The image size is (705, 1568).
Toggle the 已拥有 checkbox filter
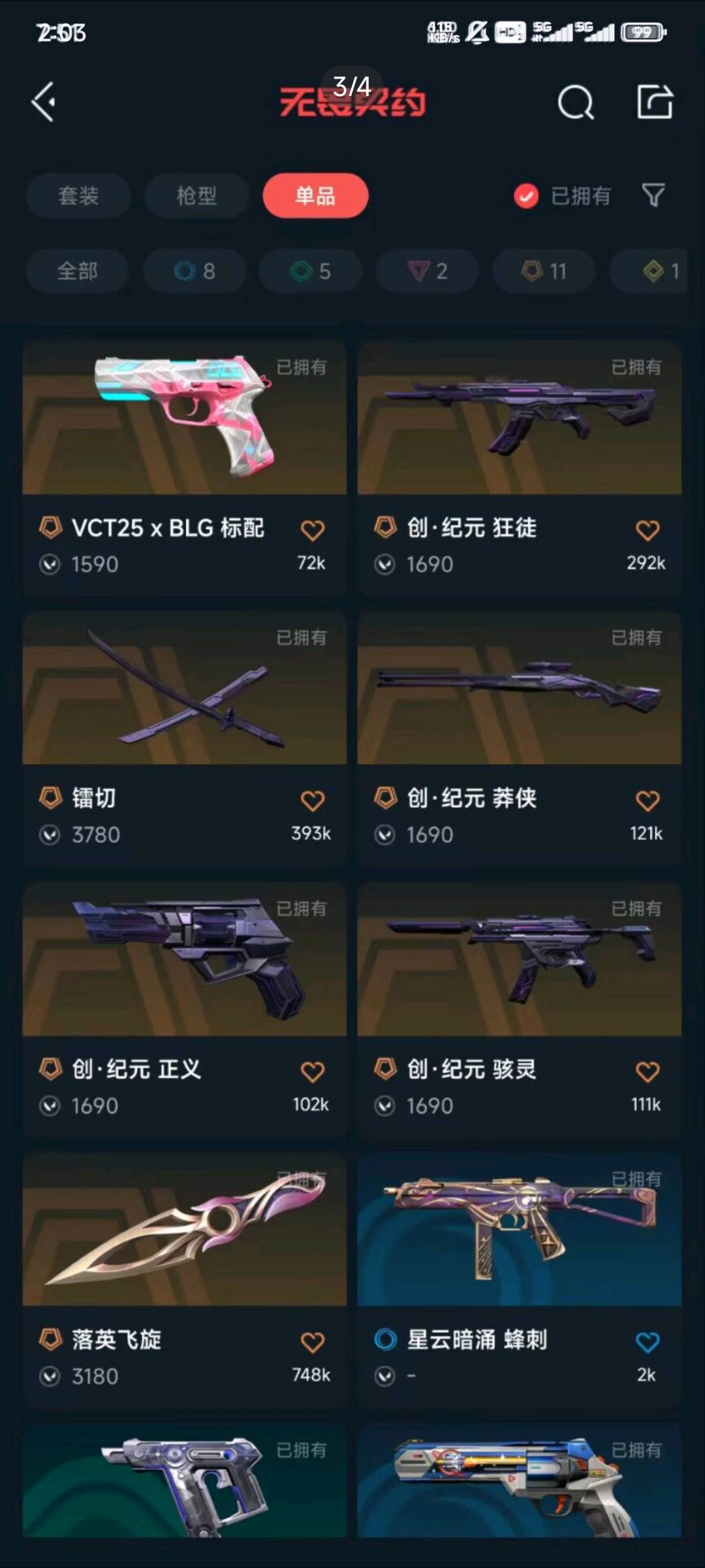tap(526, 195)
